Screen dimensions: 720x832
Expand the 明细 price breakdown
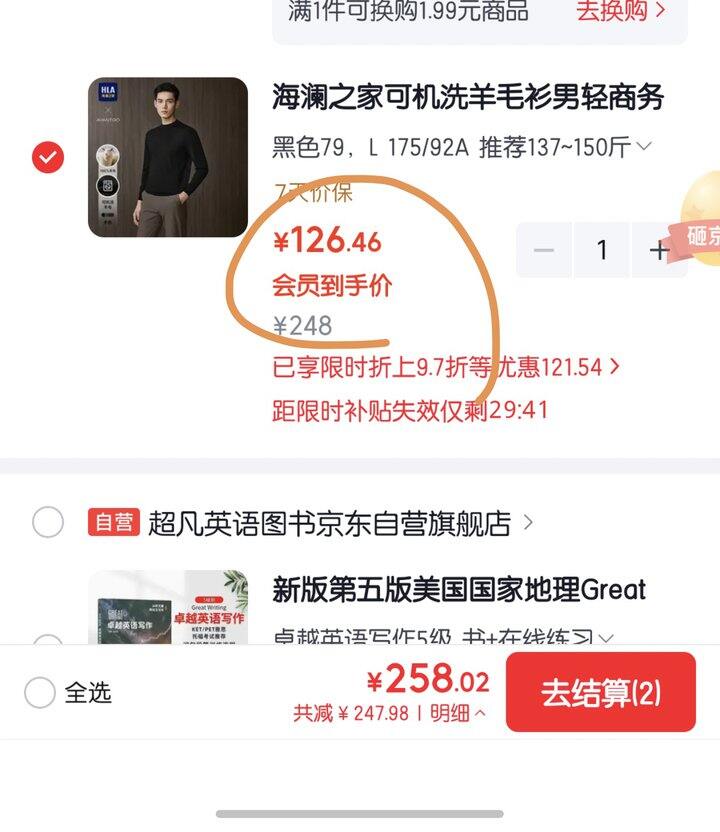[x=457, y=713]
